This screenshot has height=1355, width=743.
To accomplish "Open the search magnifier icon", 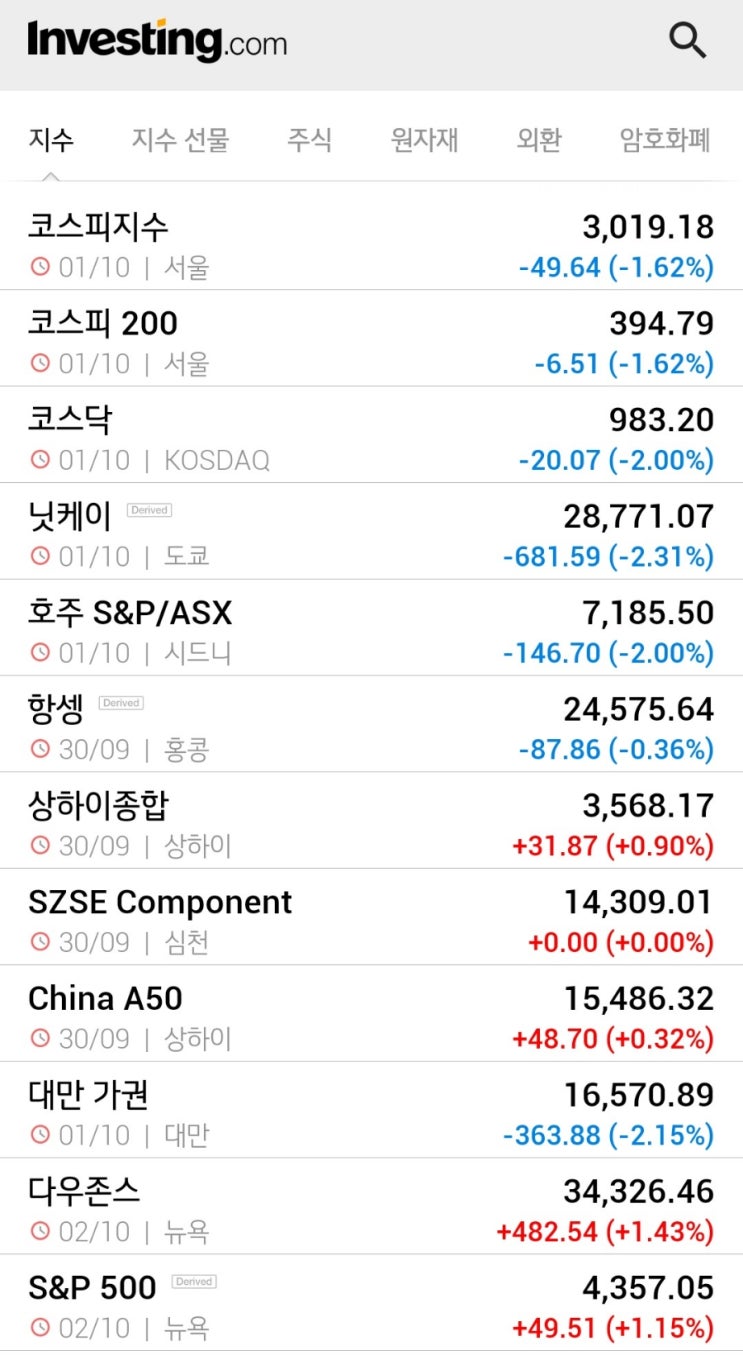I will pyautogui.click(x=687, y=41).
